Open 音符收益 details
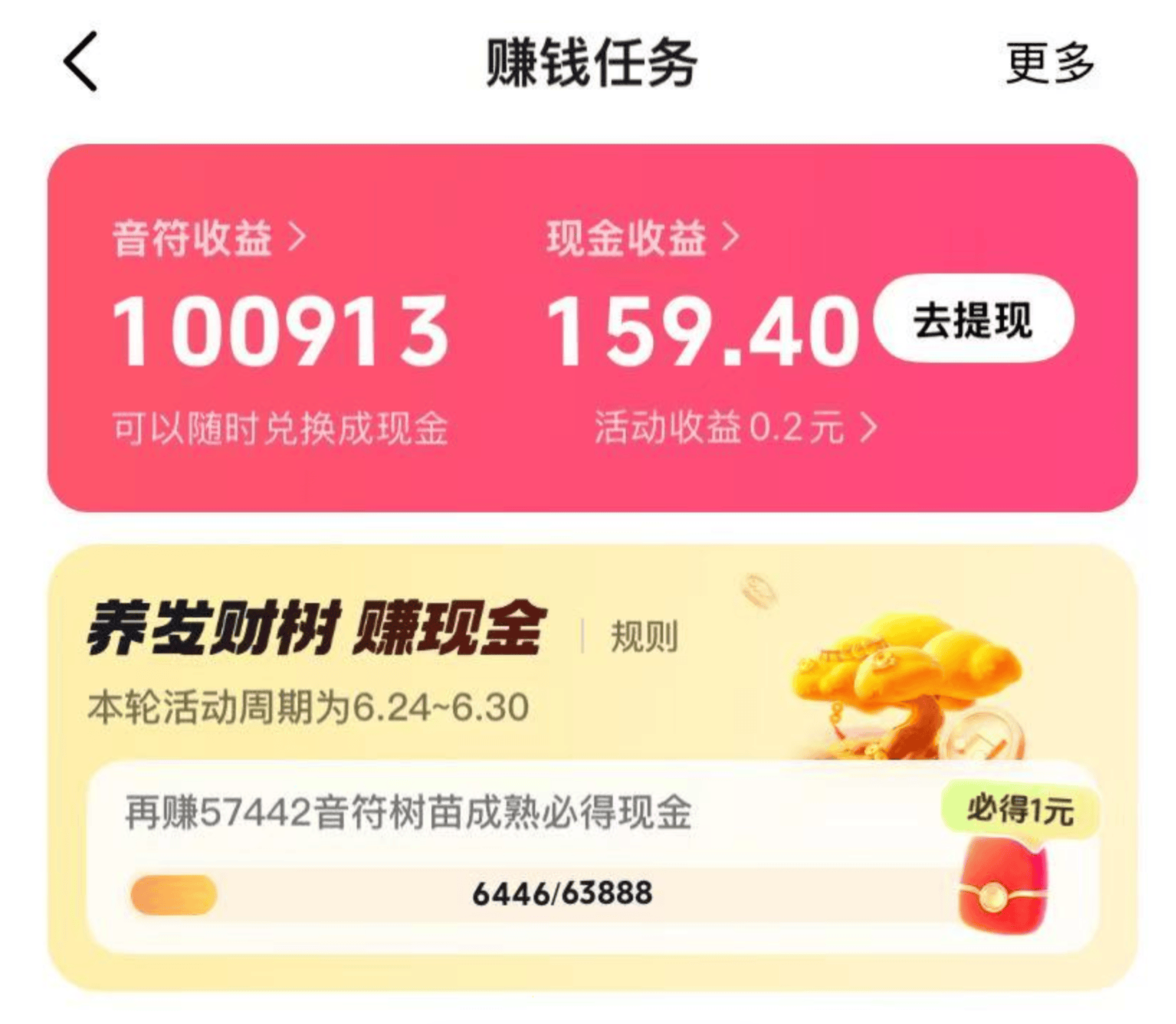 pyautogui.click(x=209, y=238)
